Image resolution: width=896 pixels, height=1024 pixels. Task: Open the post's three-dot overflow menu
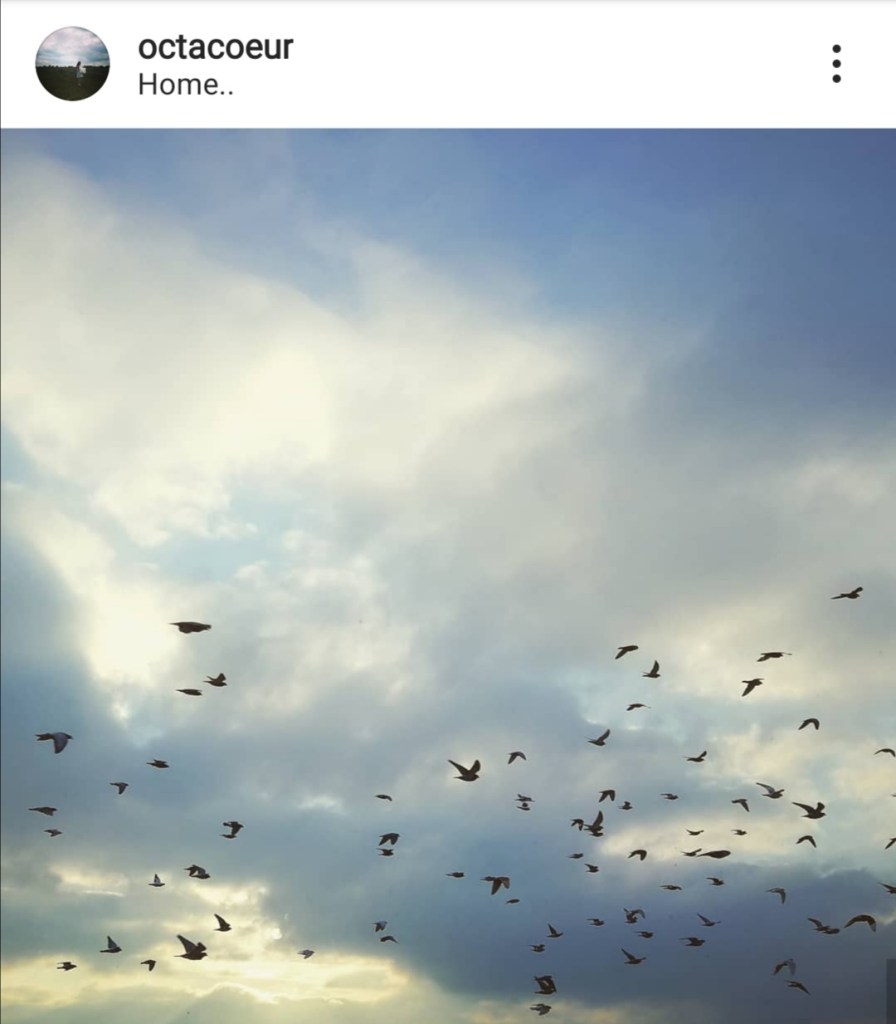click(x=836, y=64)
